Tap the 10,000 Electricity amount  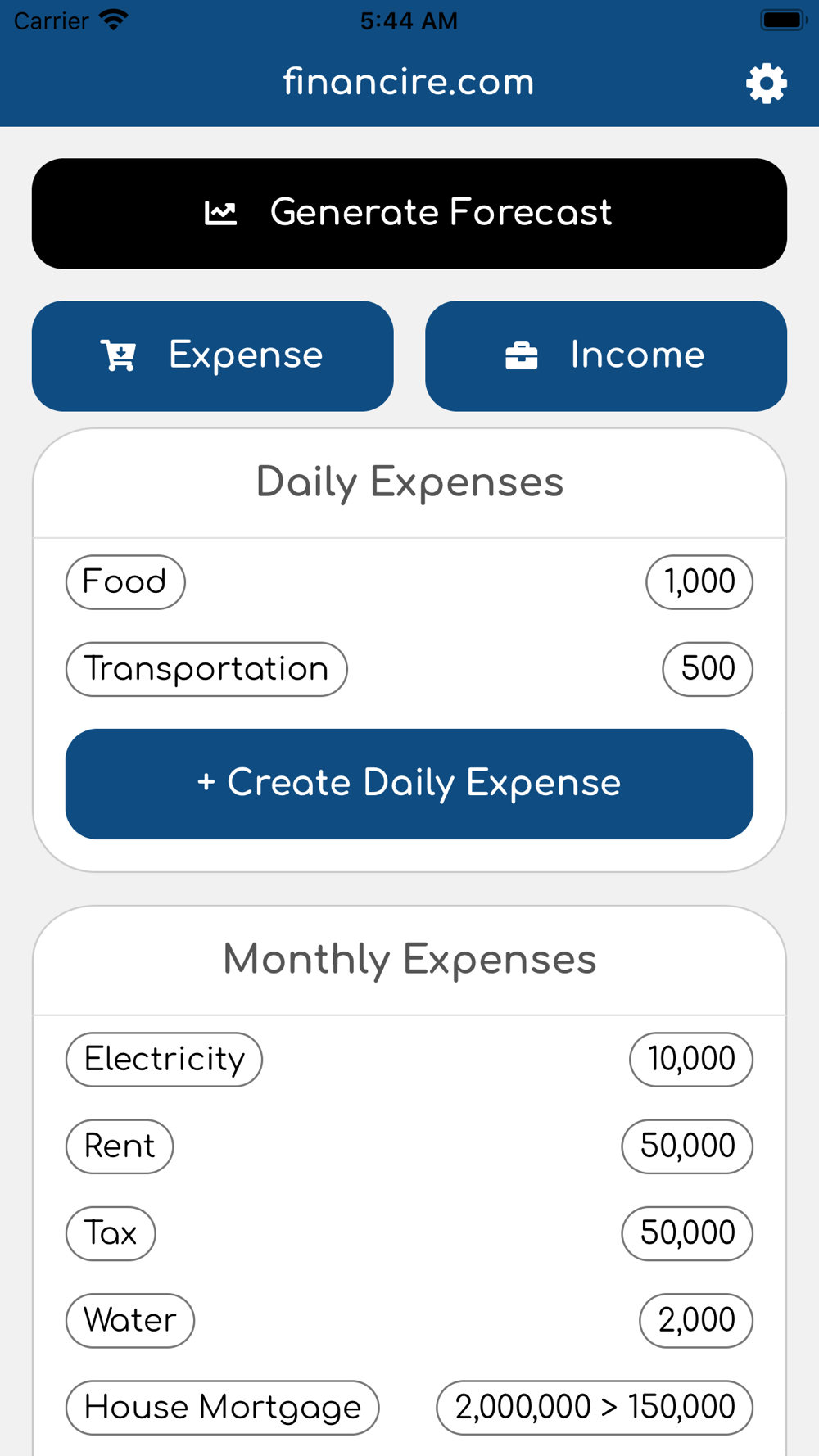[x=691, y=1060]
